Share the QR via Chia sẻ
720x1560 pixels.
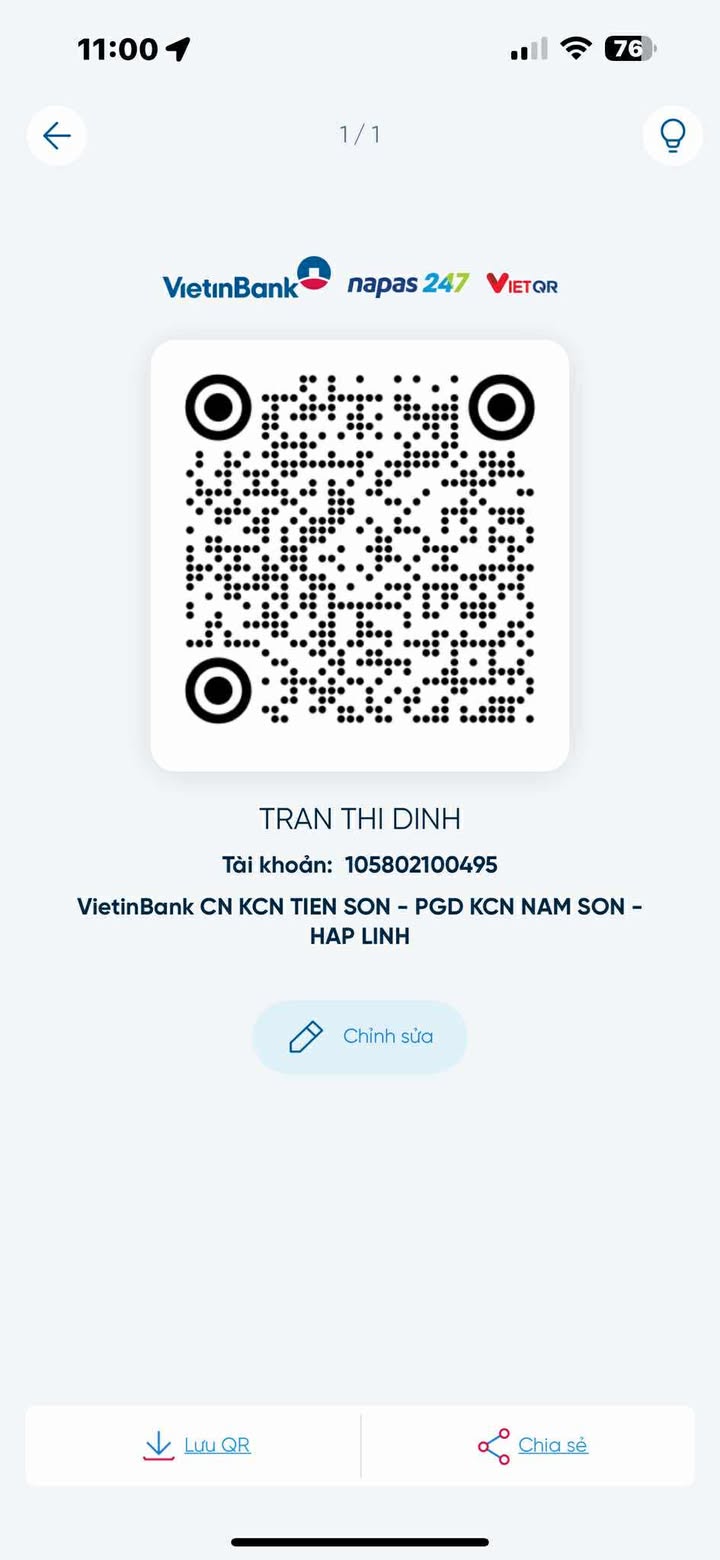[x=532, y=1445]
